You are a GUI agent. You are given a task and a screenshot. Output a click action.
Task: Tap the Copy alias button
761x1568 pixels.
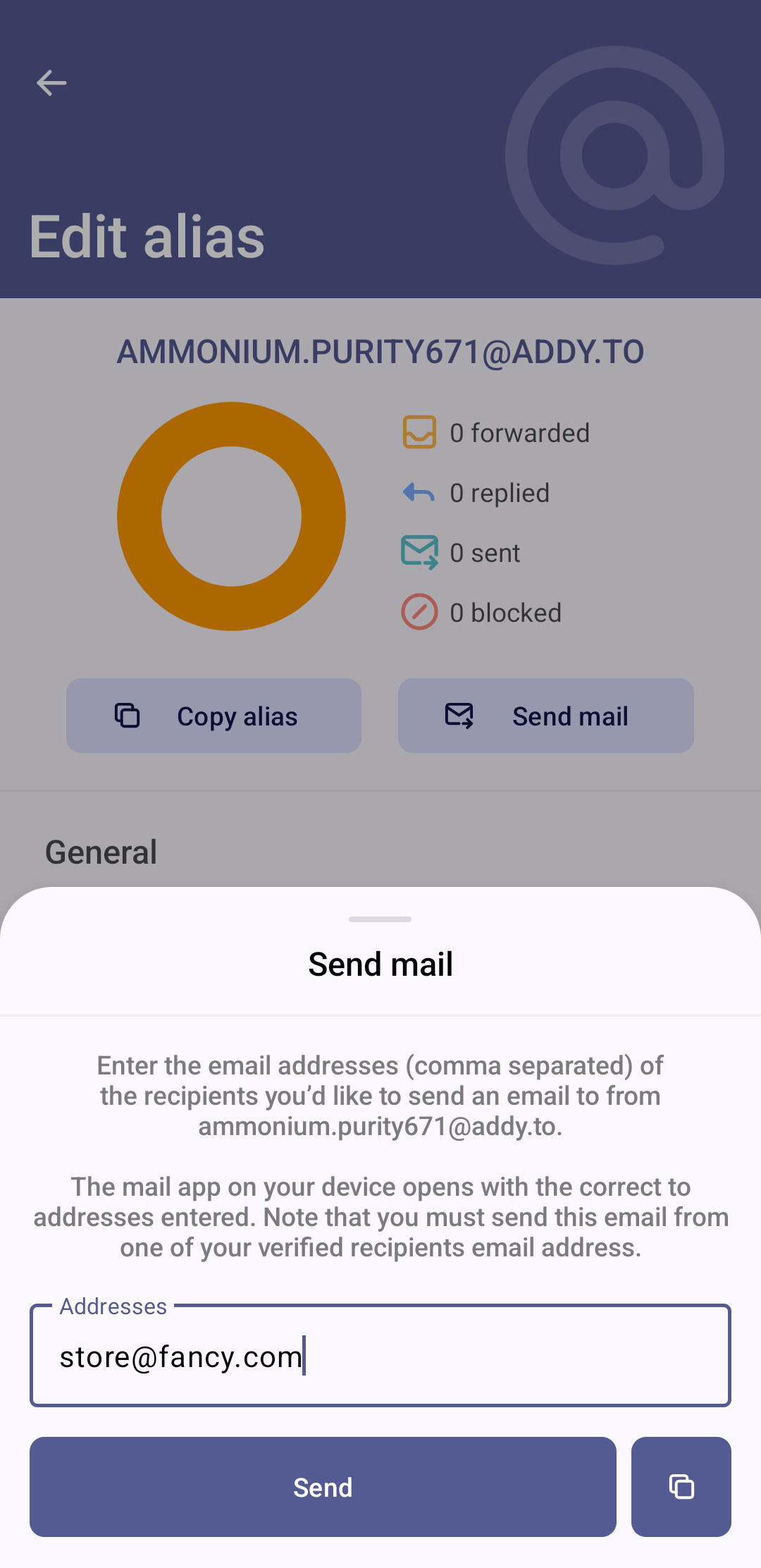coord(214,716)
